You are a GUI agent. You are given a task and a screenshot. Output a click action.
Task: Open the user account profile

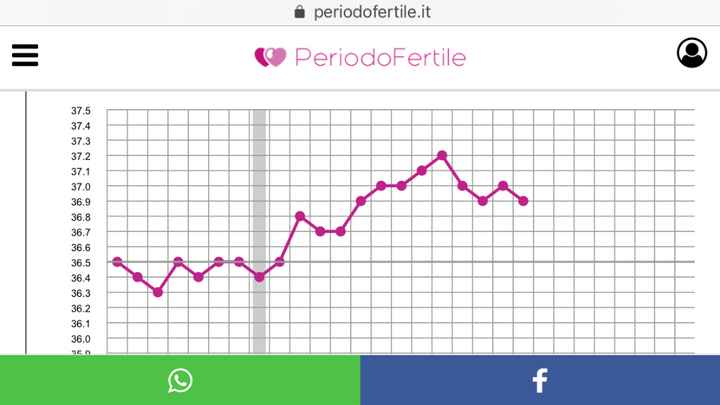click(x=691, y=53)
